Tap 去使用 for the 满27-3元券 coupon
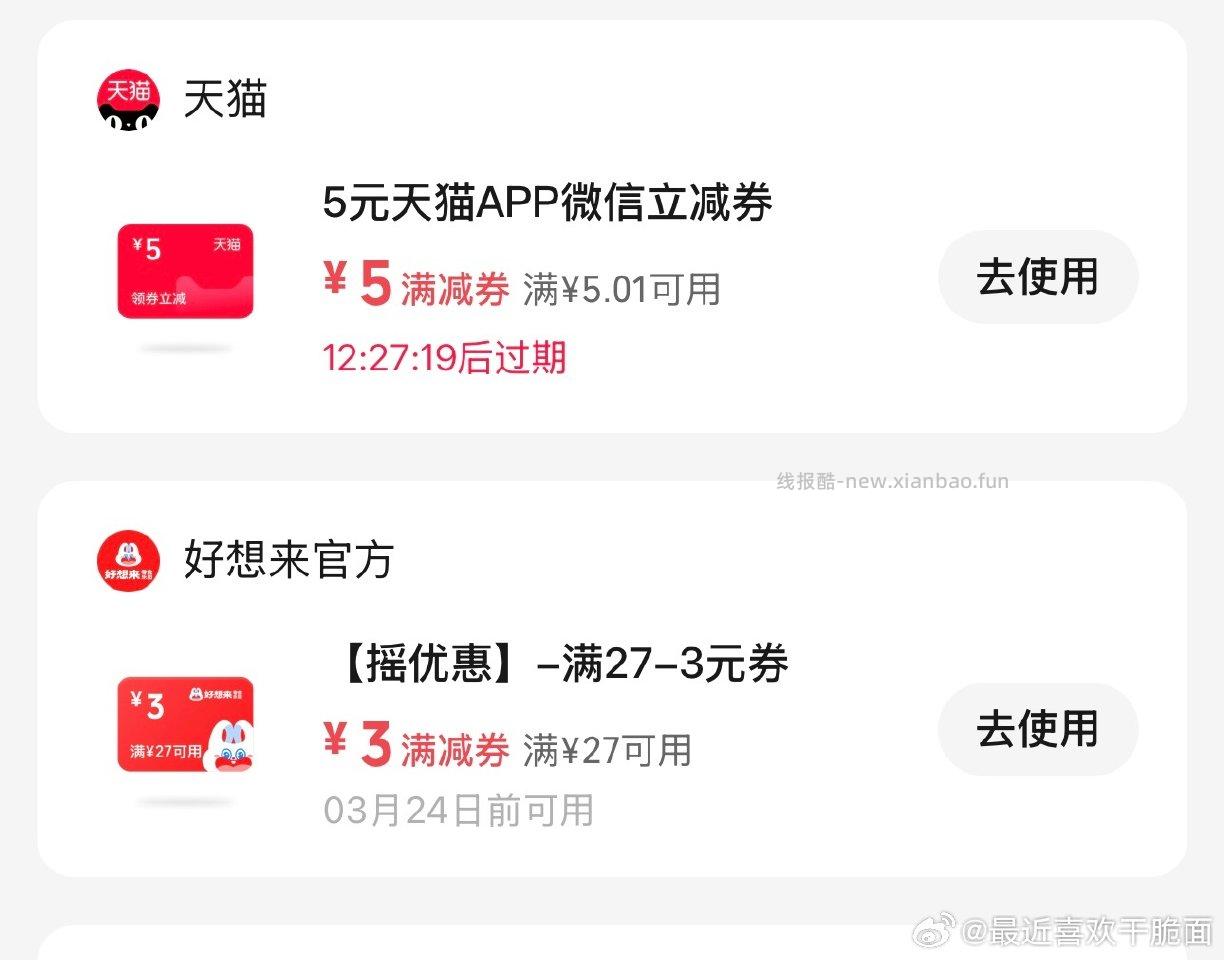The width and height of the screenshot is (1224, 960). [x=1037, y=729]
